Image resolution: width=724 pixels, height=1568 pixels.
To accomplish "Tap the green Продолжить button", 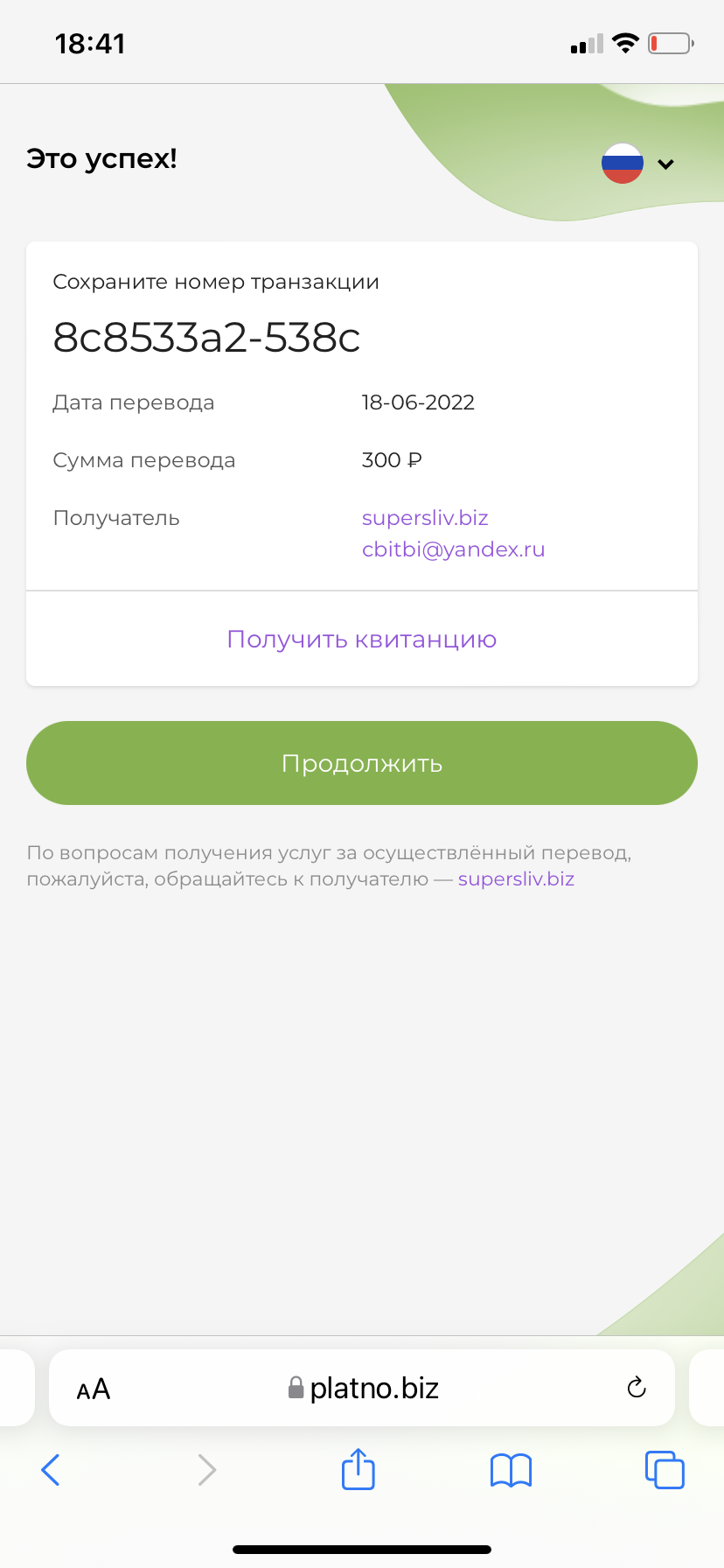I will 362,763.
